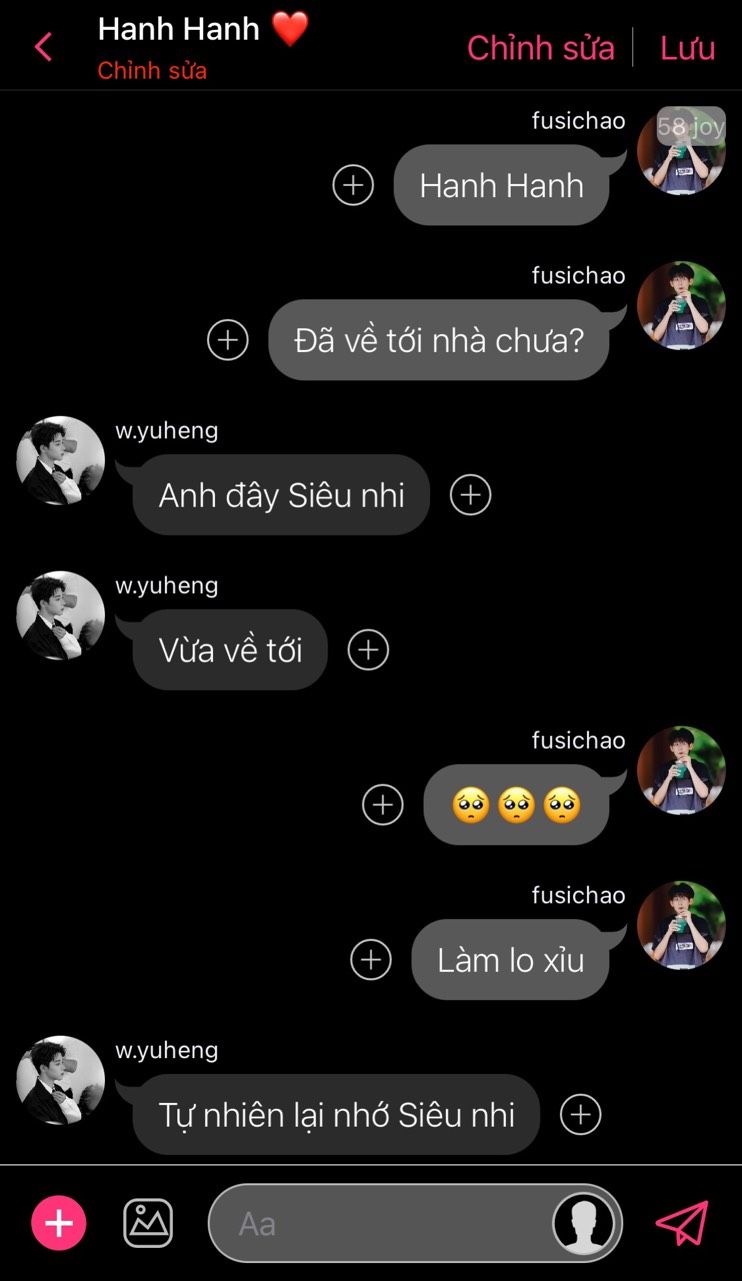
Task: Tap plus icon beside "Tự nhiên lại nhớ Siêu nhi"
Action: tap(580, 1114)
